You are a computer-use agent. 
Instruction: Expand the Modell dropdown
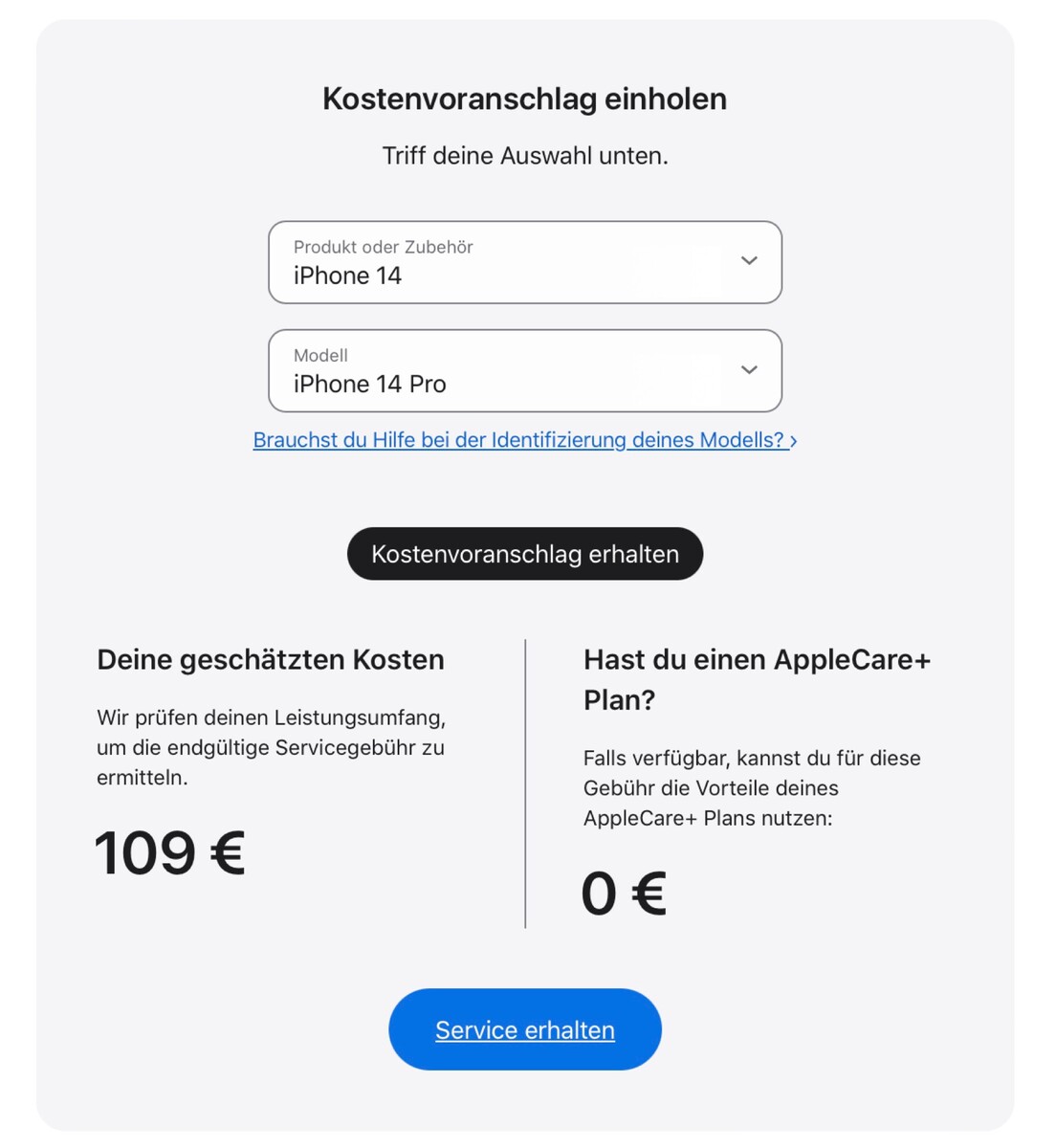[x=524, y=371]
